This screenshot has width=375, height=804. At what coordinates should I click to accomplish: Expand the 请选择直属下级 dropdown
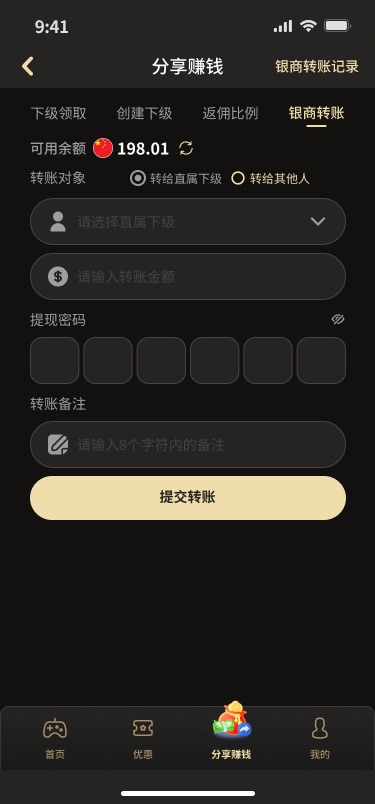click(188, 222)
